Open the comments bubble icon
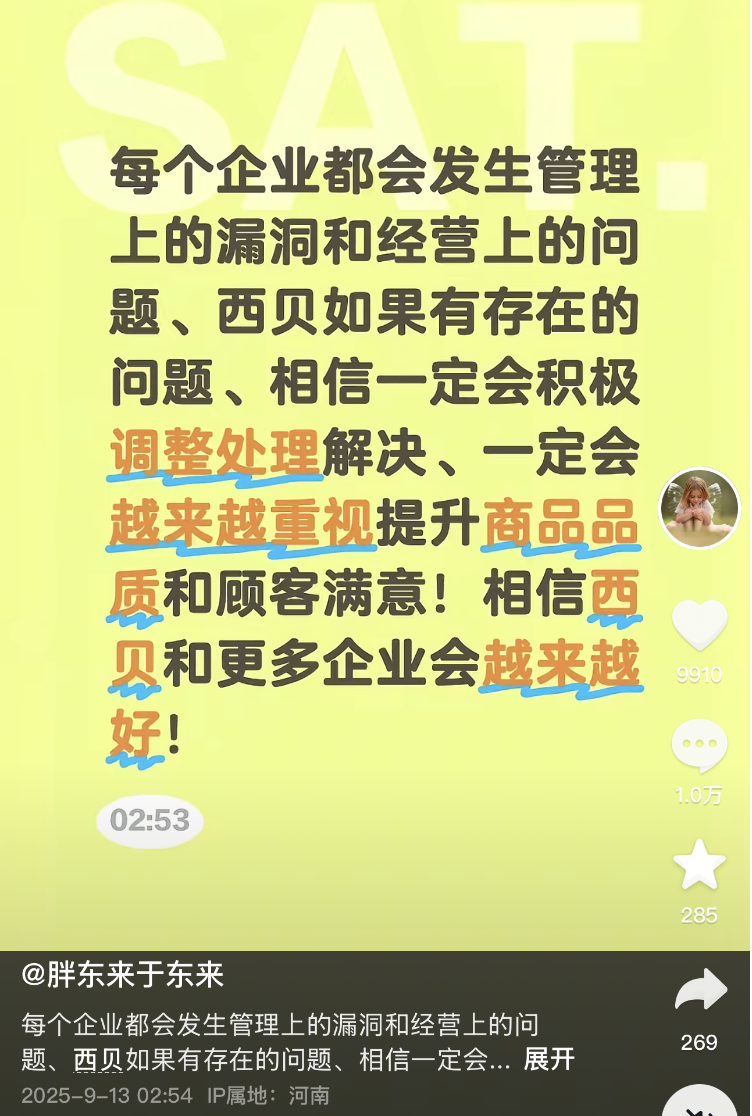The width and height of the screenshot is (752, 1116). (x=699, y=746)
